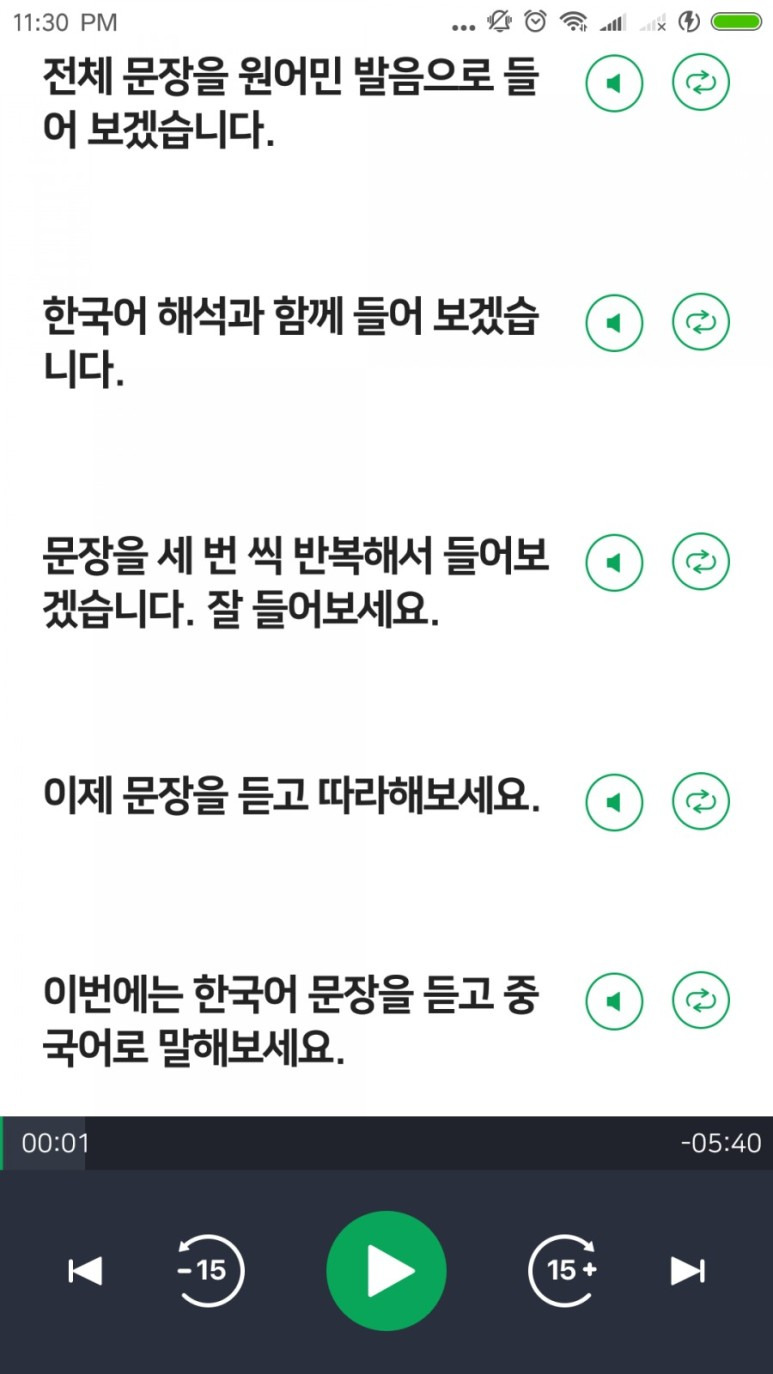The image size is (773, 1374).
Task: Repeat the '이번에는 한국어 문장을 듣고' sentence
Action: [701, 1000]
